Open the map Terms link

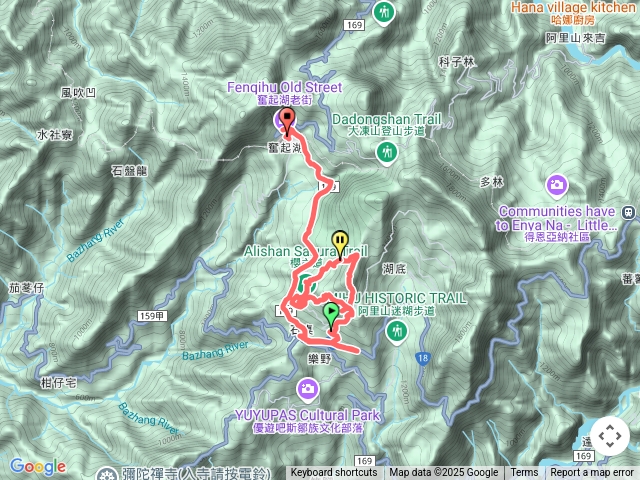point(524,473)
